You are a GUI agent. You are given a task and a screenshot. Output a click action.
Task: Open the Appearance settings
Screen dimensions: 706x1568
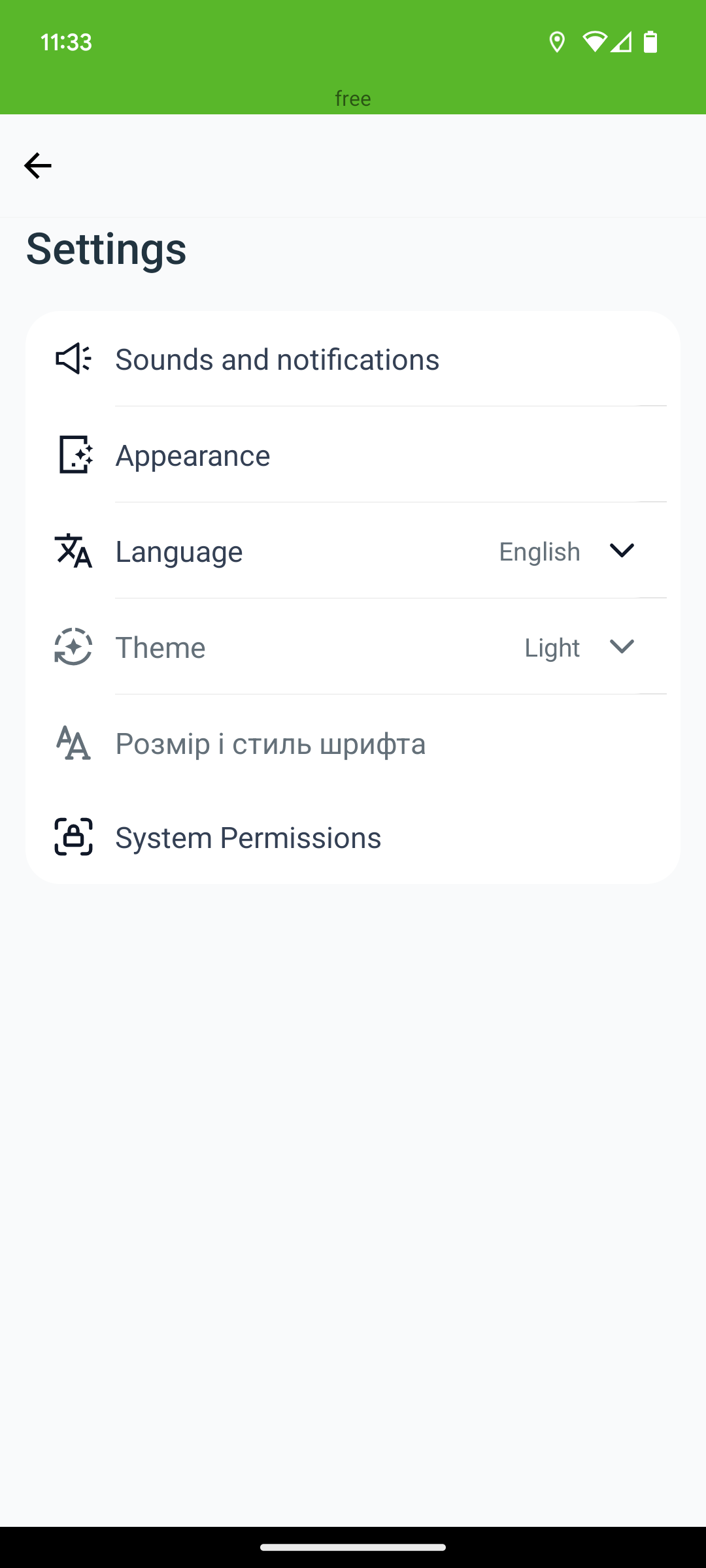(353, 455)
